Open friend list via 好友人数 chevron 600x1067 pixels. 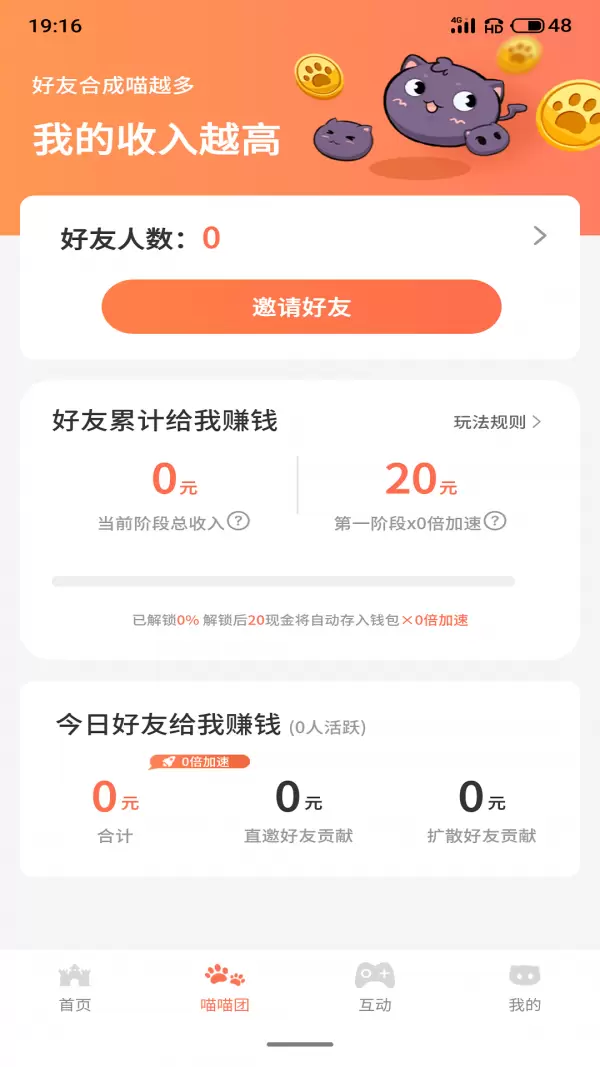pos(540,236)
